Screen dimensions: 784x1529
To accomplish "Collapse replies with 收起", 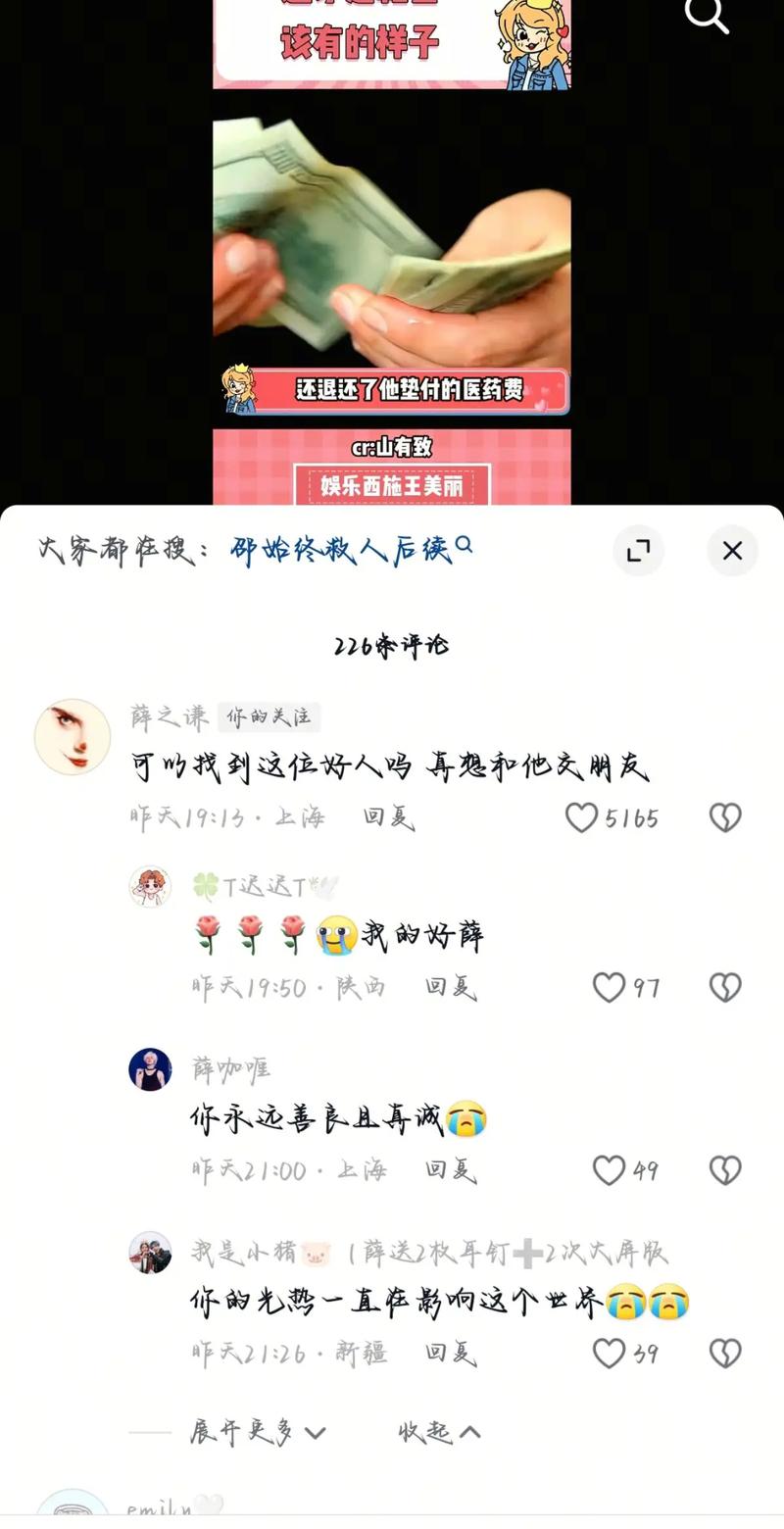I will point(439,1432).
